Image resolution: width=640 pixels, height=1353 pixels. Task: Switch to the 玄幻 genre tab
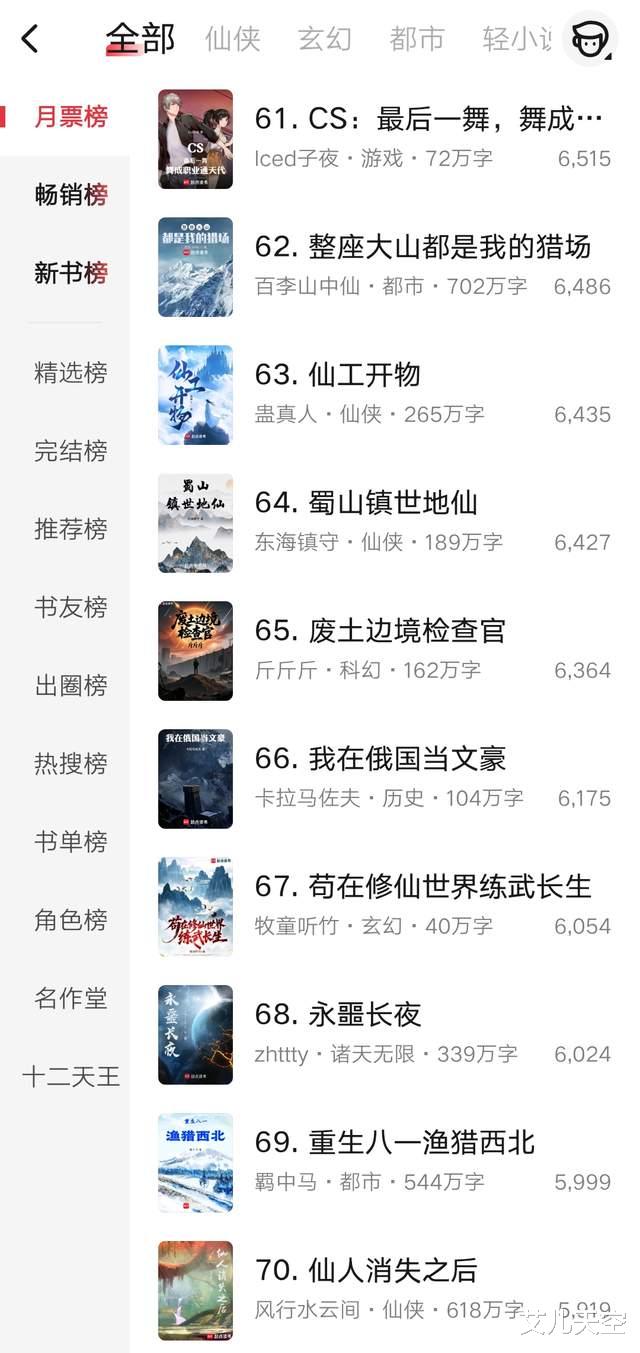[x=325, y=39]
